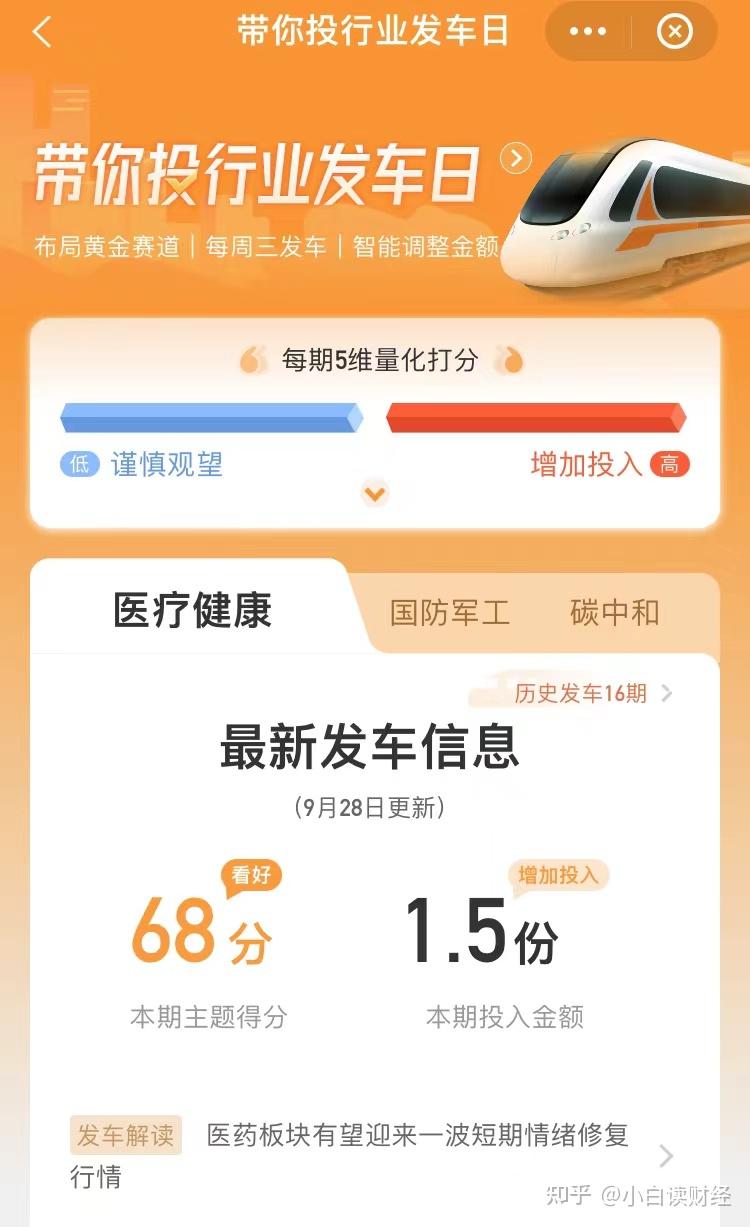Open the banner arrow beside 带你投行业发车日
750x1227 pixels.
[x=516, y=159]
